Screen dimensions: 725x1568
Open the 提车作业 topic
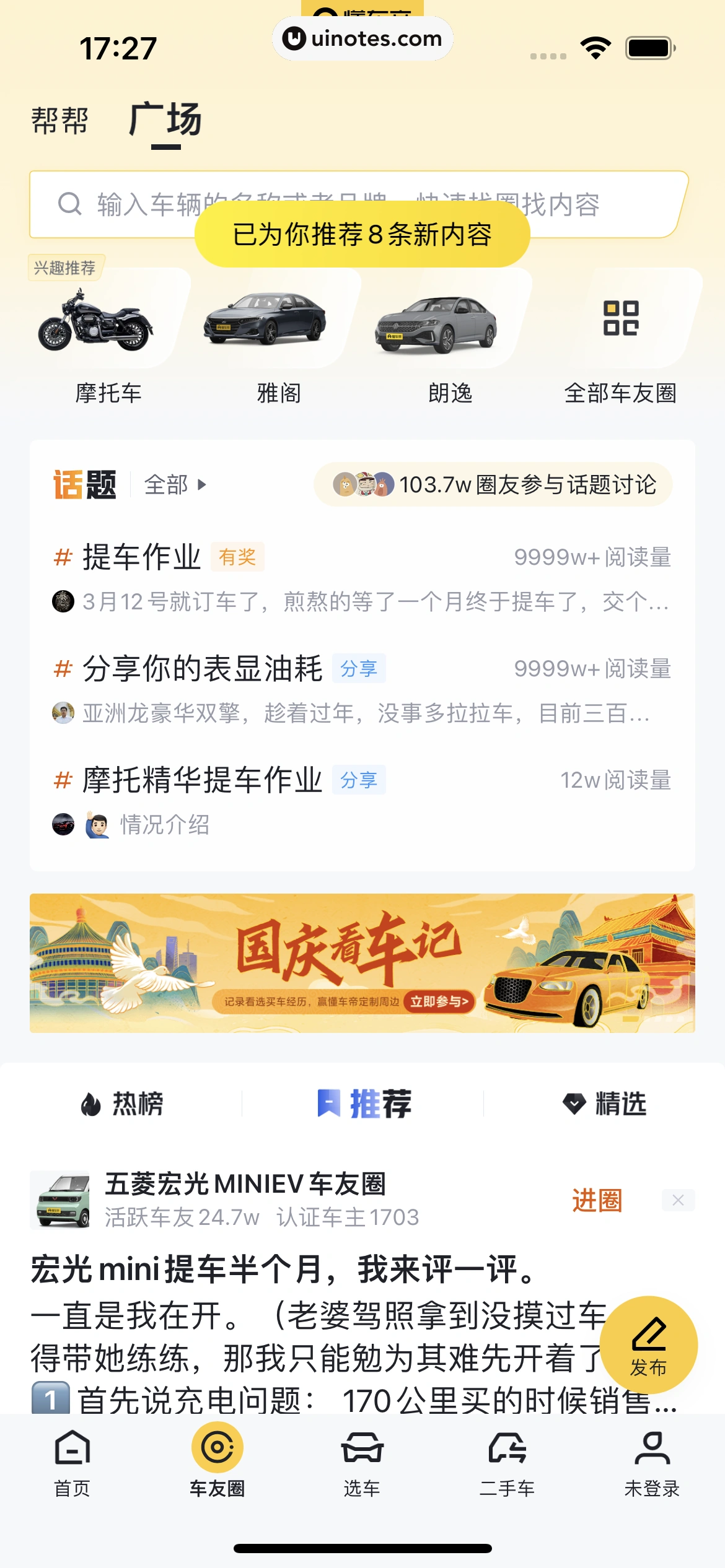pos(142,557)
